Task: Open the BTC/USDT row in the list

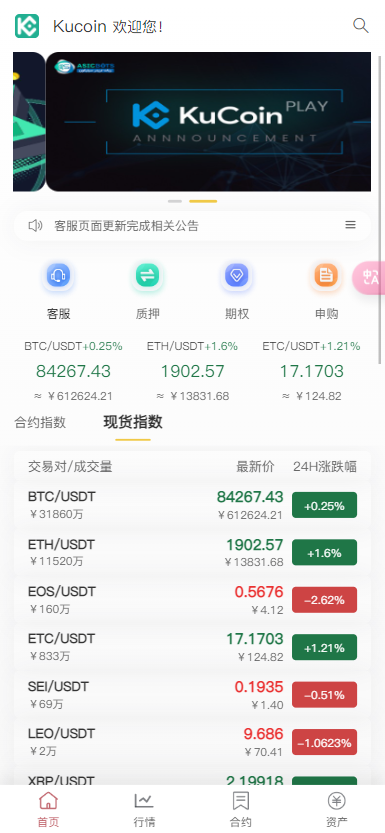Action: 192,505
